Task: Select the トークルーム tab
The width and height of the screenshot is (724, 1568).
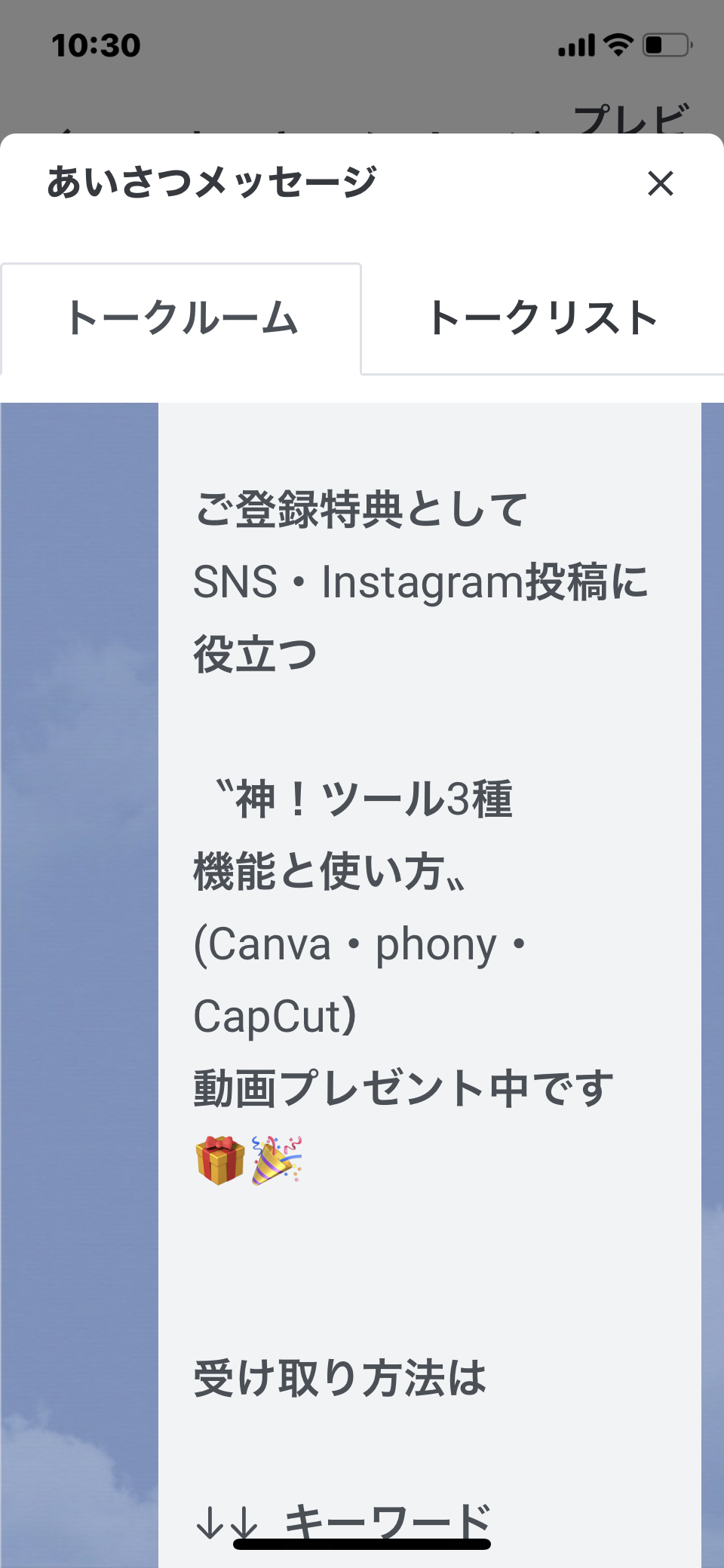Action: [x=181, y=318]
